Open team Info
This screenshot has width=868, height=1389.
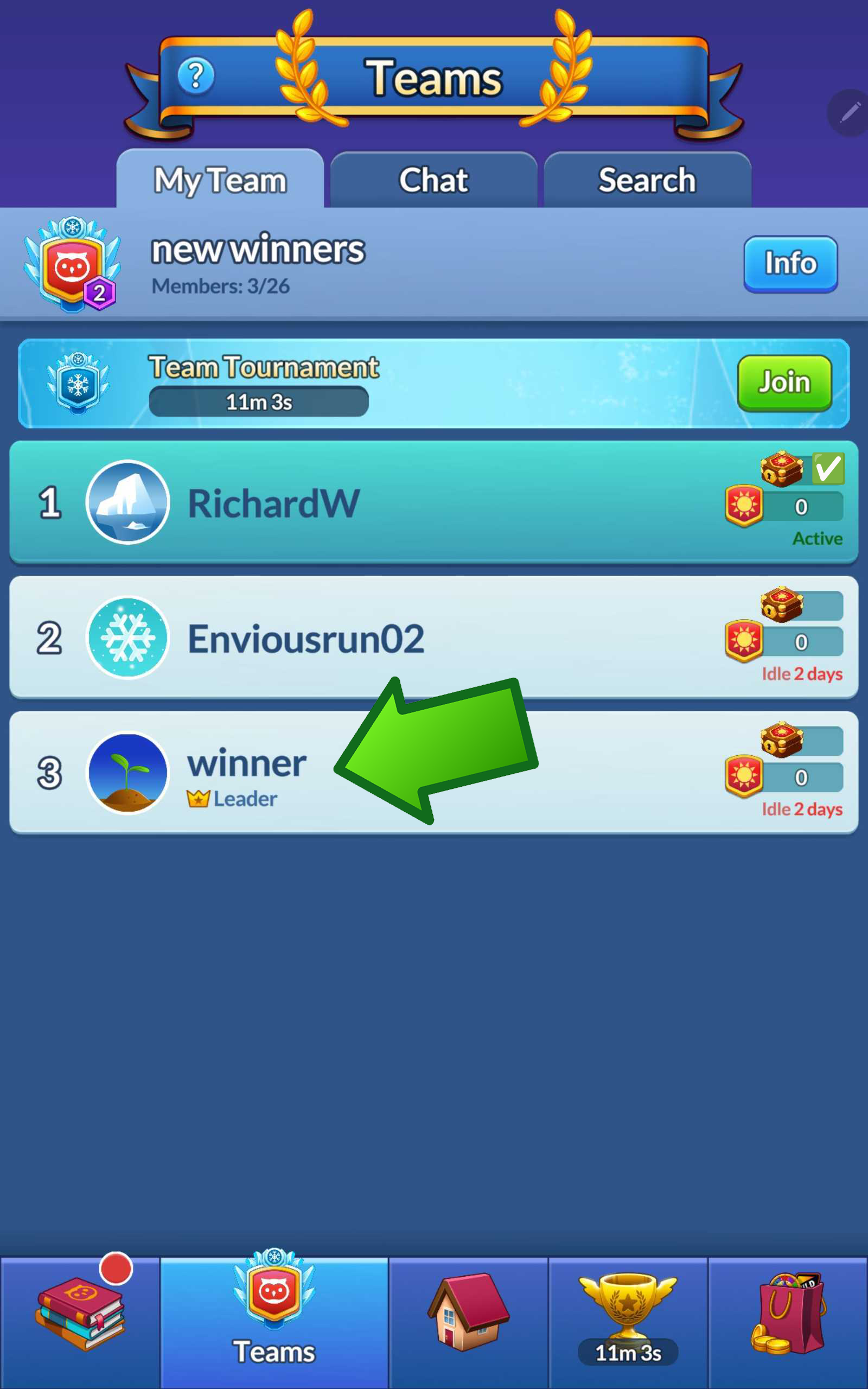790,264
